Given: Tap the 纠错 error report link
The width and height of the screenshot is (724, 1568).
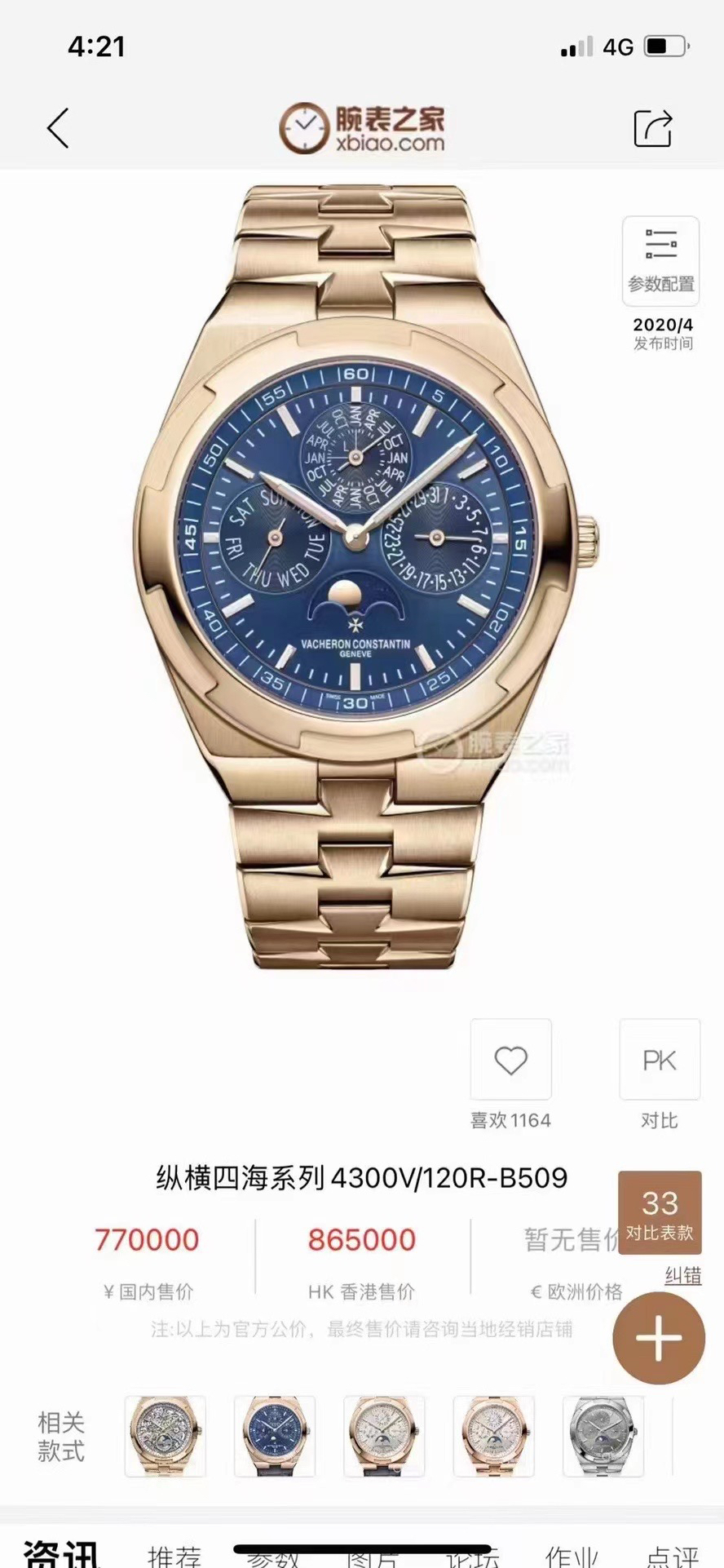Looking at the screenshot, I should [x=682, y=1275].
